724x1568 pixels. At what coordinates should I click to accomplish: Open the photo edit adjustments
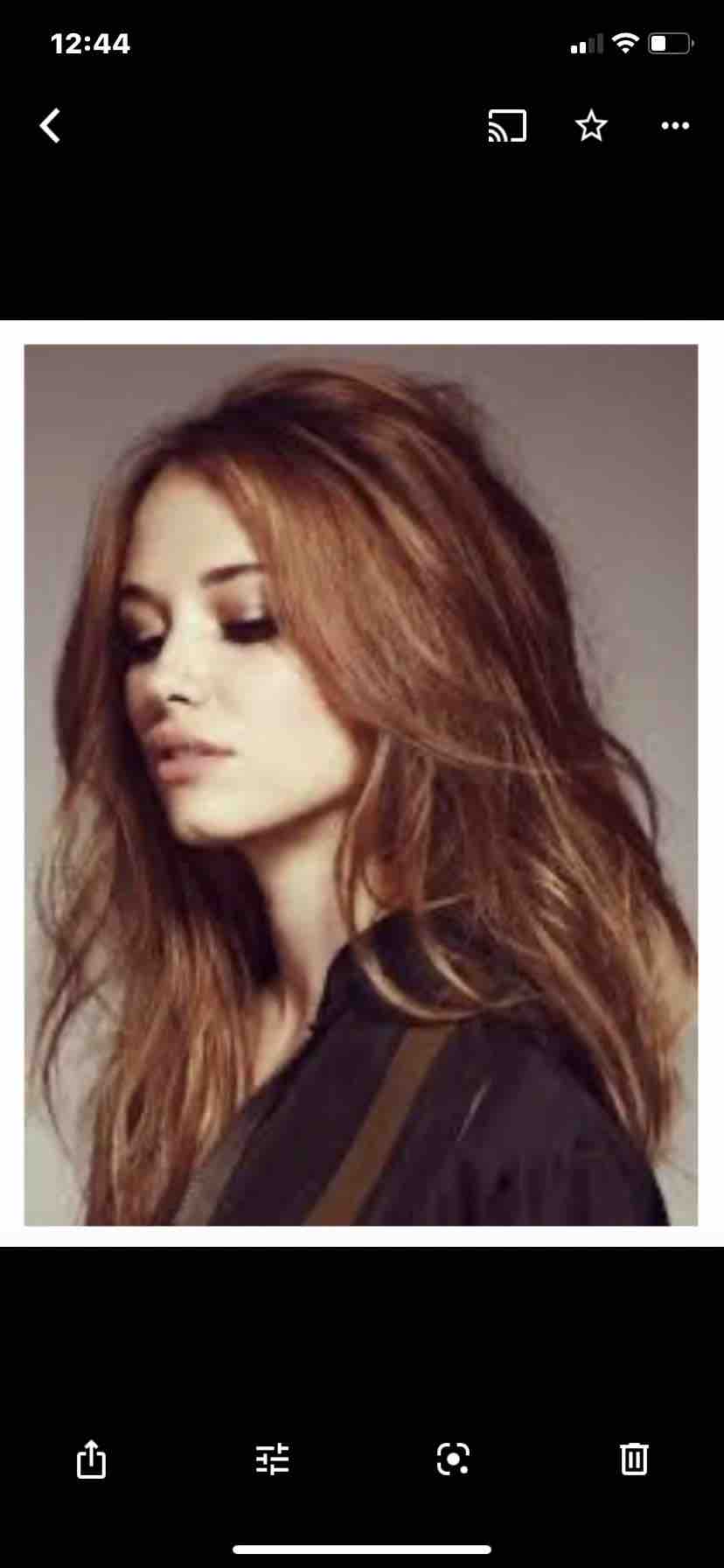(x=272, y=1459)
